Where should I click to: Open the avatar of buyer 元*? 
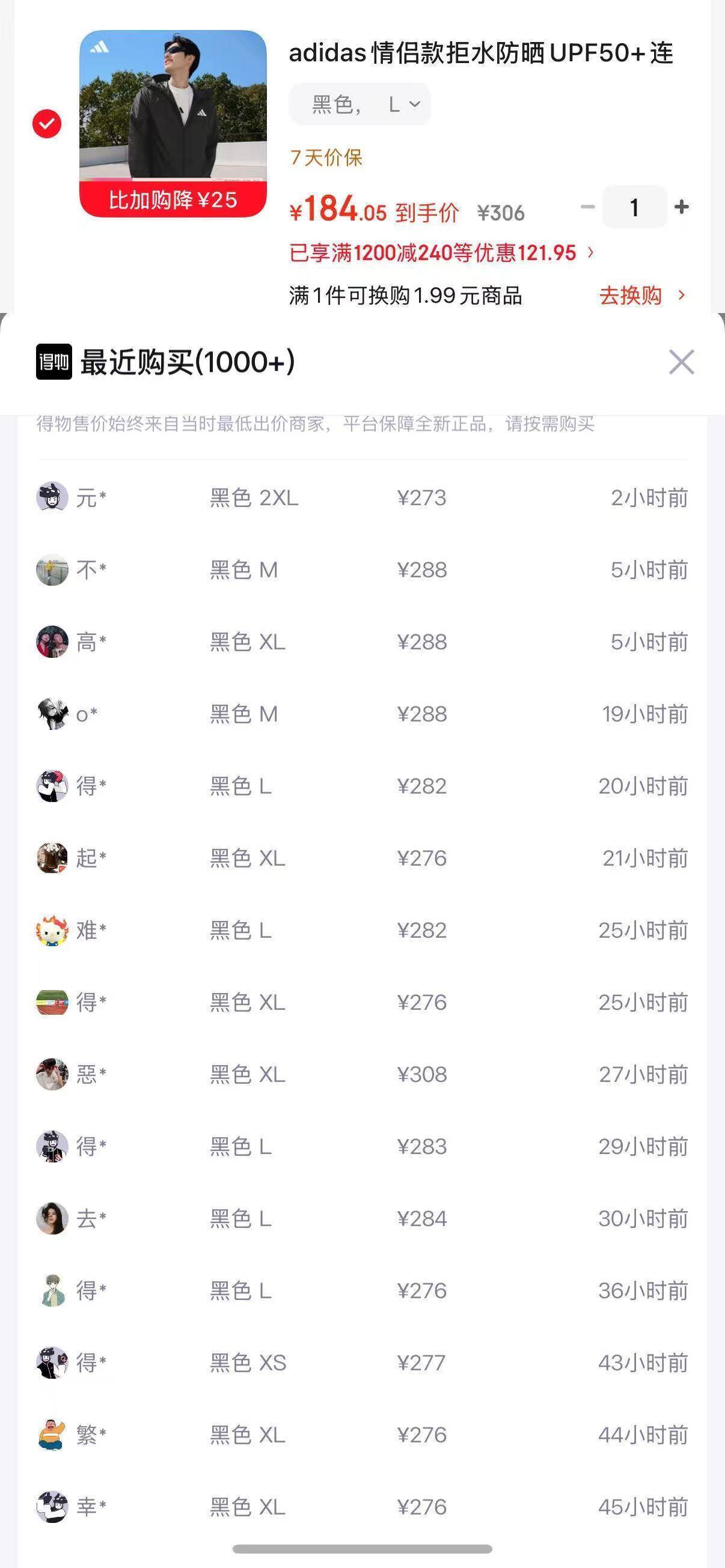click(52, 499)
